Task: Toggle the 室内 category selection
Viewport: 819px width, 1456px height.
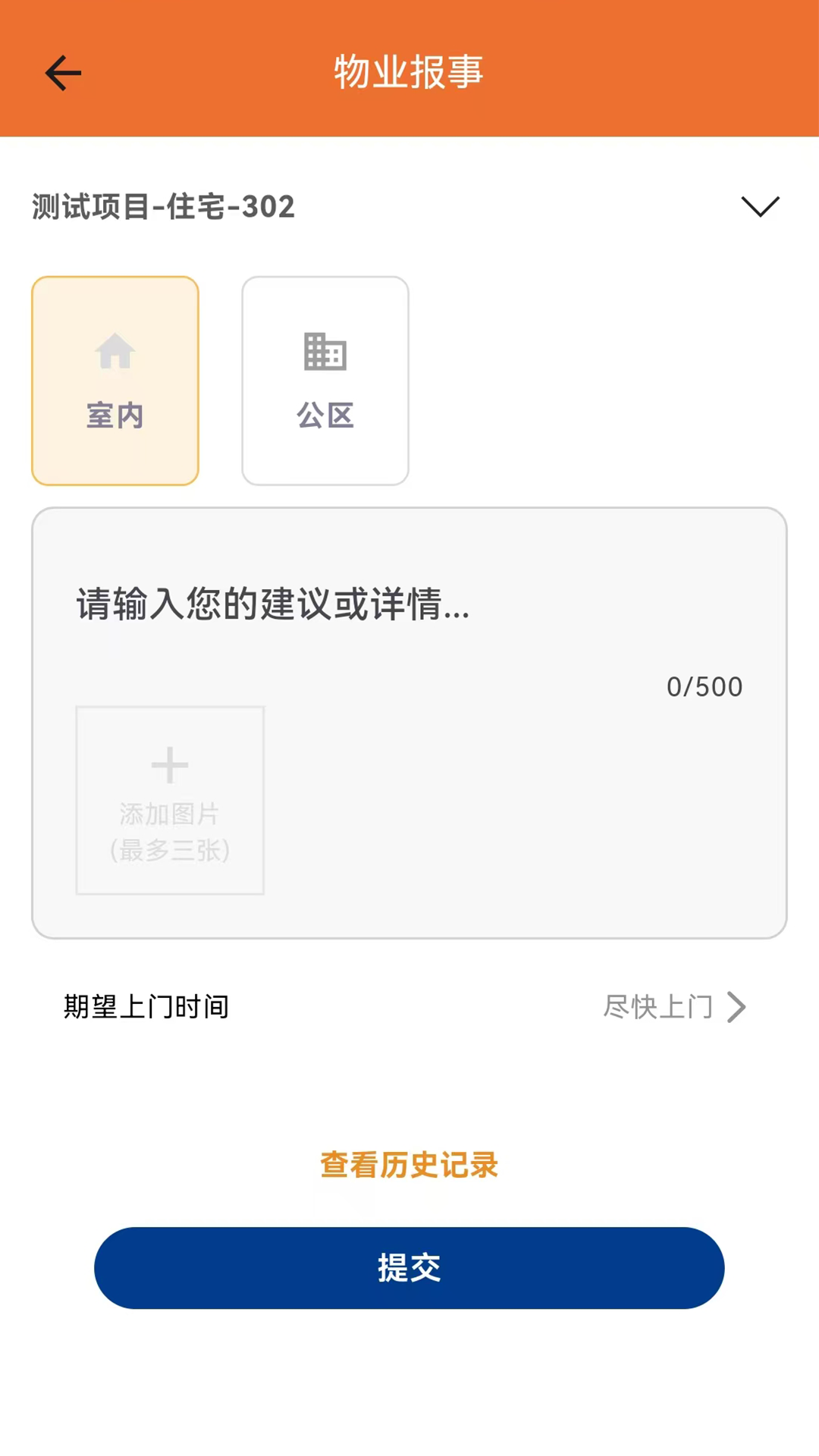Action: [x=115, y=380]
